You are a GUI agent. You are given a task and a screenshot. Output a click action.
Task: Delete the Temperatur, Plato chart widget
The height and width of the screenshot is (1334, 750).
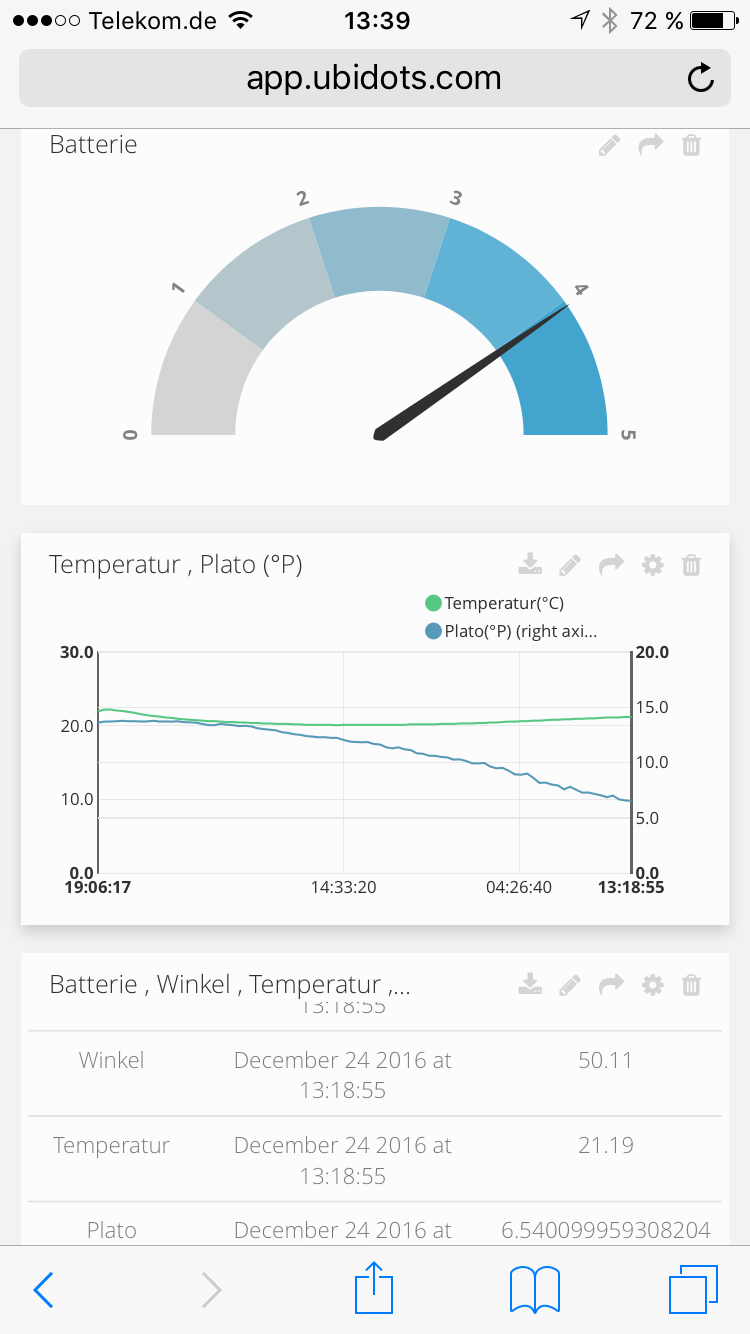tap(691, 565)
